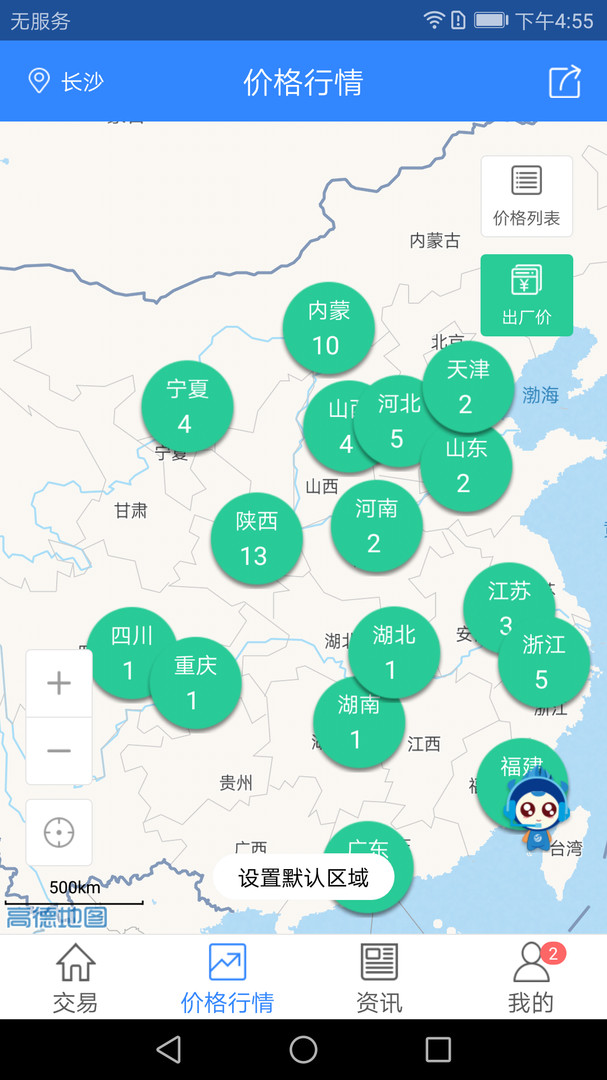Select the 出厂价 factory price button
The width and height of the screenshot is (607, 1080).
(x=526, y=295)
